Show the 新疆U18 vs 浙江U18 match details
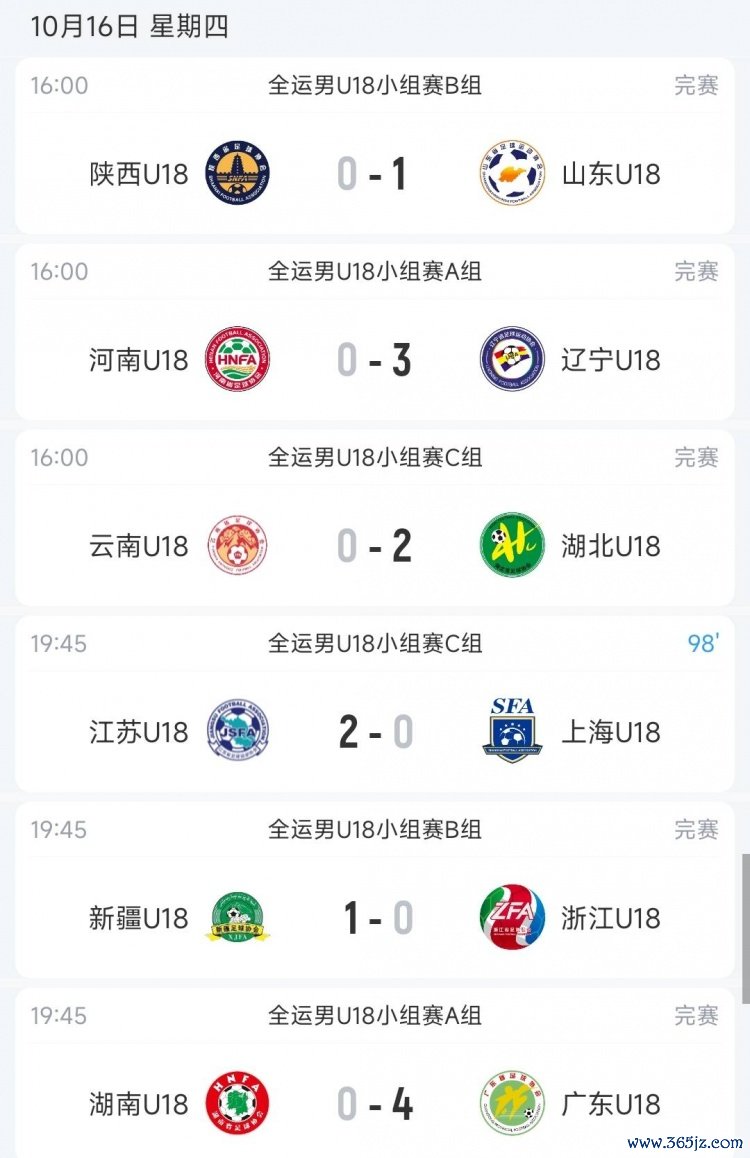Viewport: 750px width, 1158px height. coord(375,917)
